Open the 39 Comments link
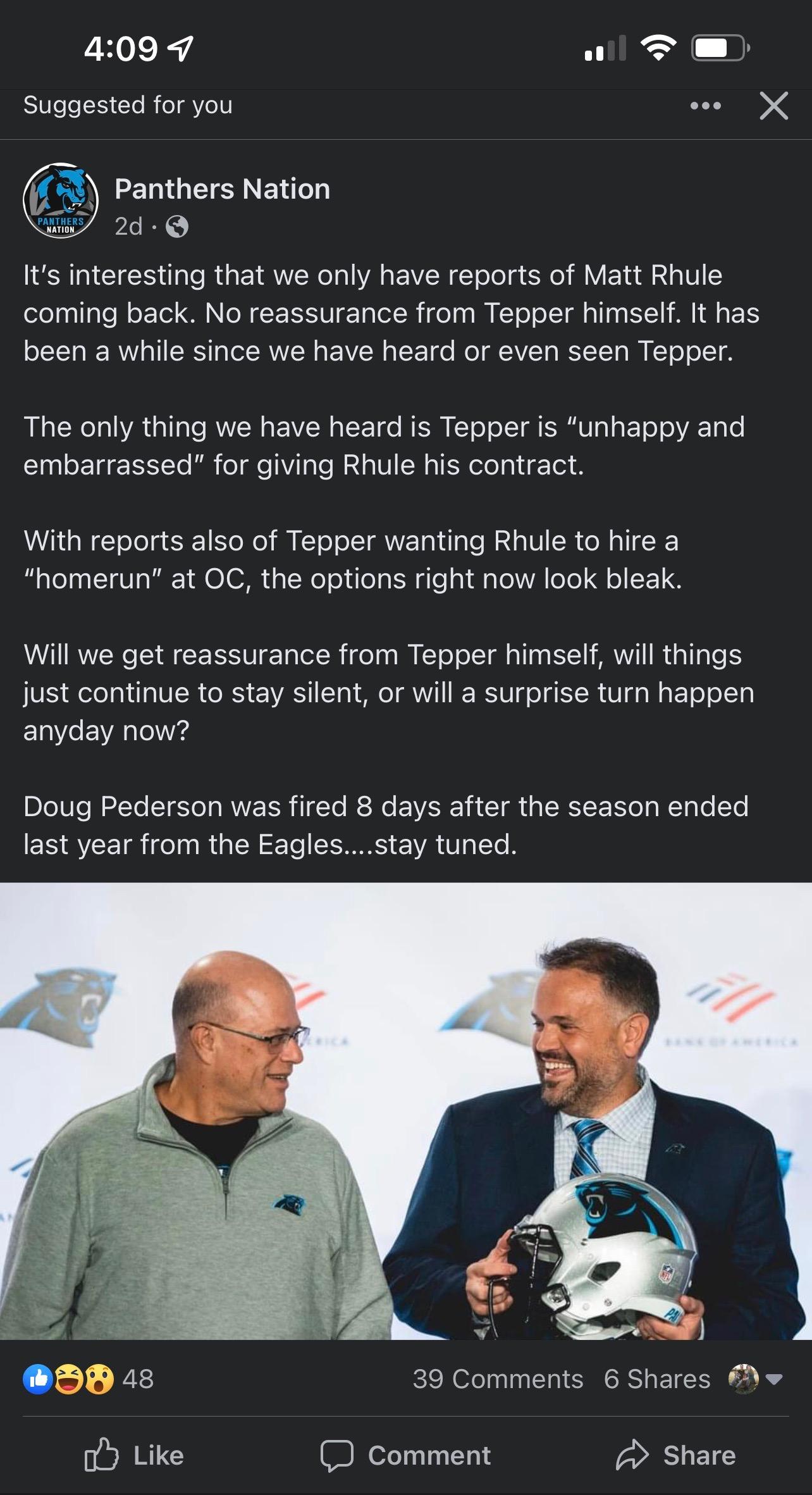812x1495 pixels. 498,1379
